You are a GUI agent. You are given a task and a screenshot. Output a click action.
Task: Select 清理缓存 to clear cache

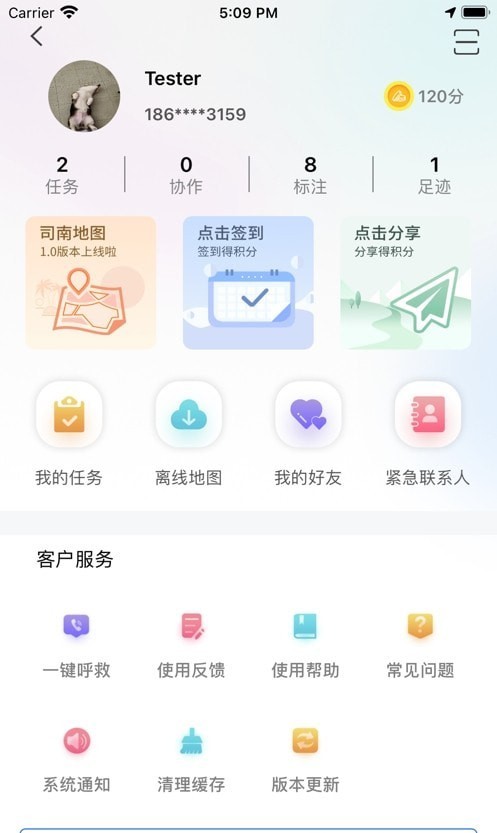(191, 760)
